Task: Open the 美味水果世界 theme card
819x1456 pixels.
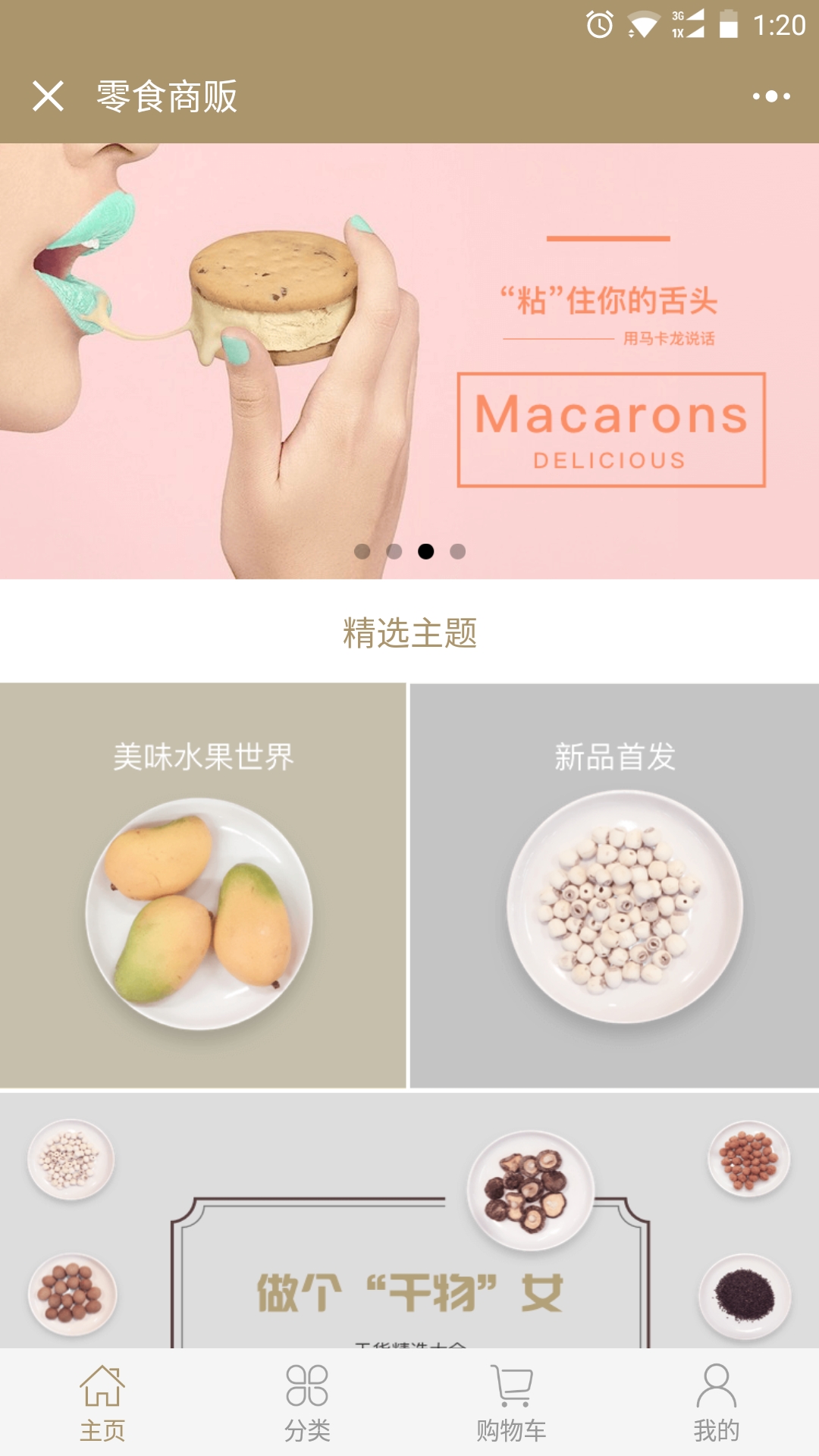Action: point(202,885)
